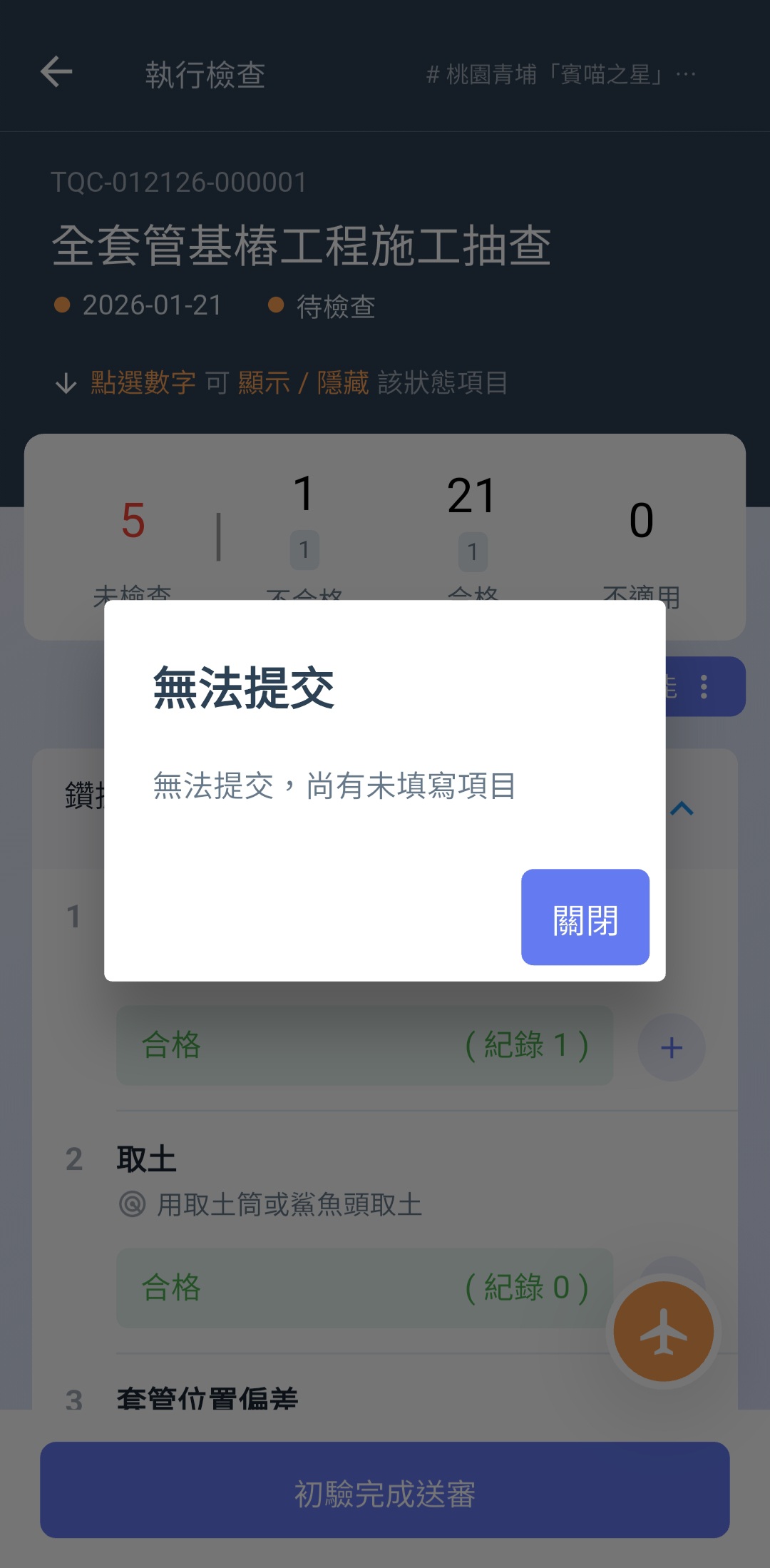Open the 合格 (紀錄 1) result row
This screenshot has height=1568, width=770.
[364, 1046]
